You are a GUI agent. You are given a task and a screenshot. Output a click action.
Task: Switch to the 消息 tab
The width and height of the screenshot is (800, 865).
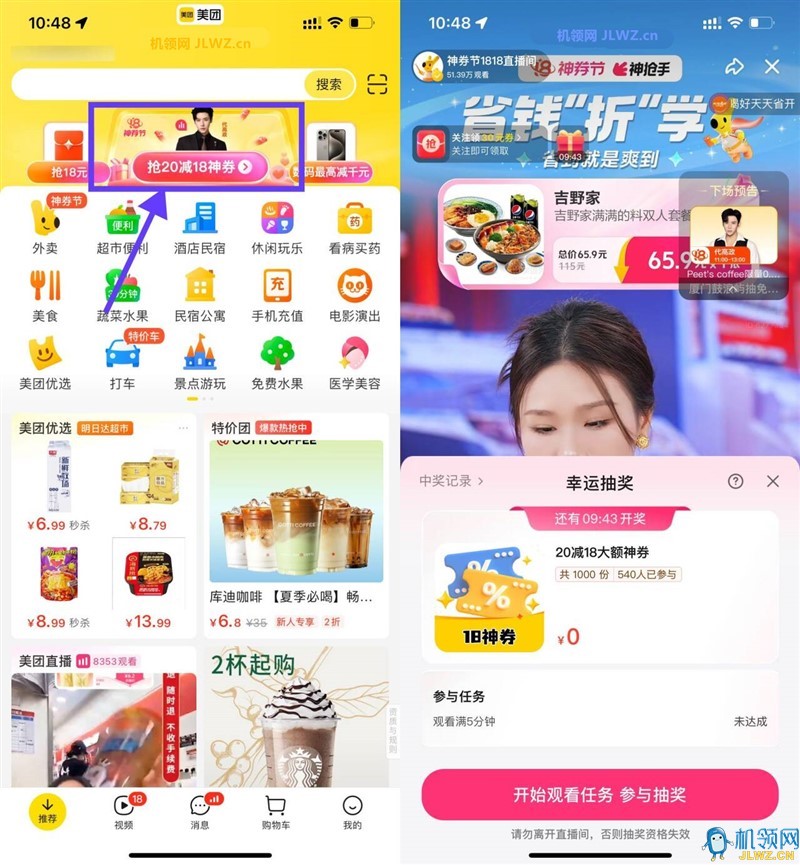click(199, 810)
